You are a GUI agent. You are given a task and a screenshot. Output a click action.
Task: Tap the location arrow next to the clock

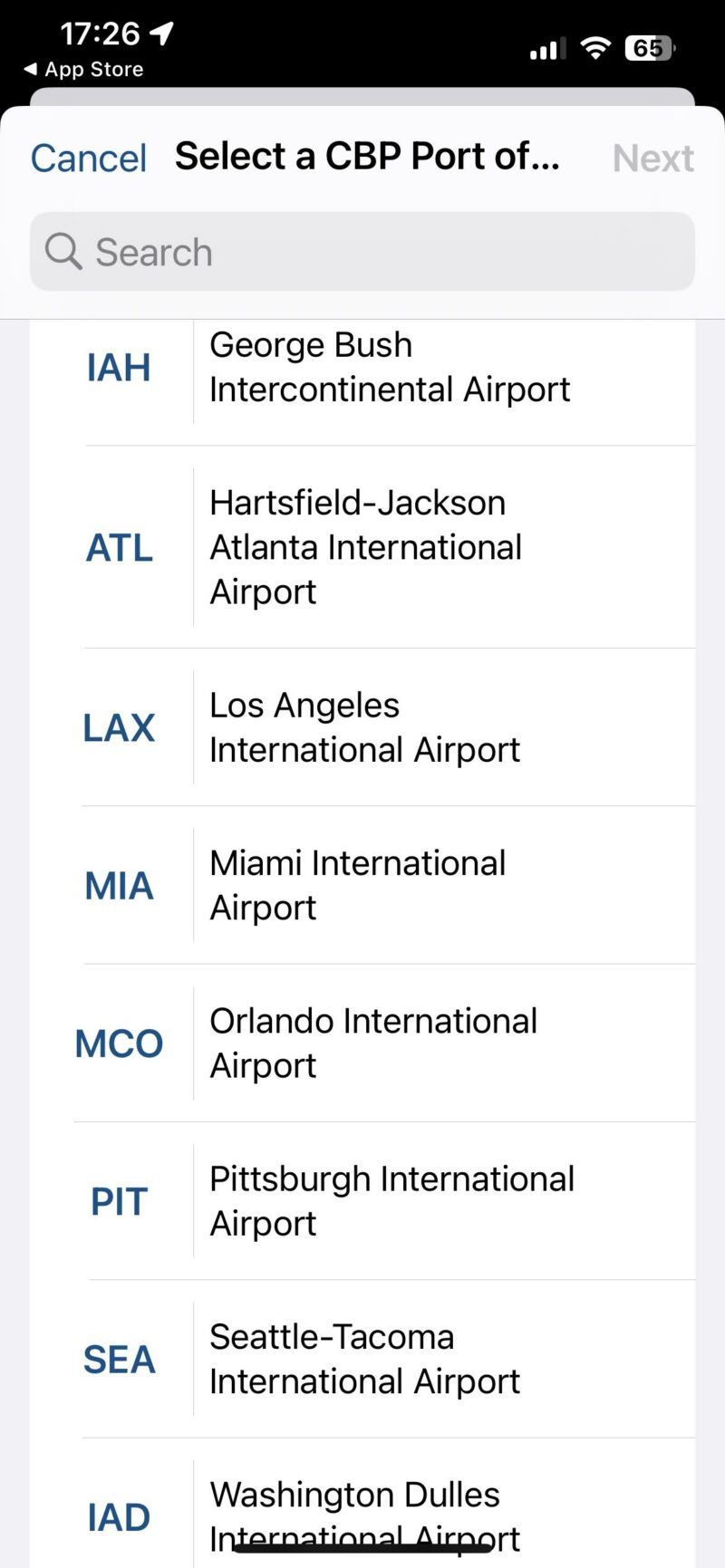(159, 33)
